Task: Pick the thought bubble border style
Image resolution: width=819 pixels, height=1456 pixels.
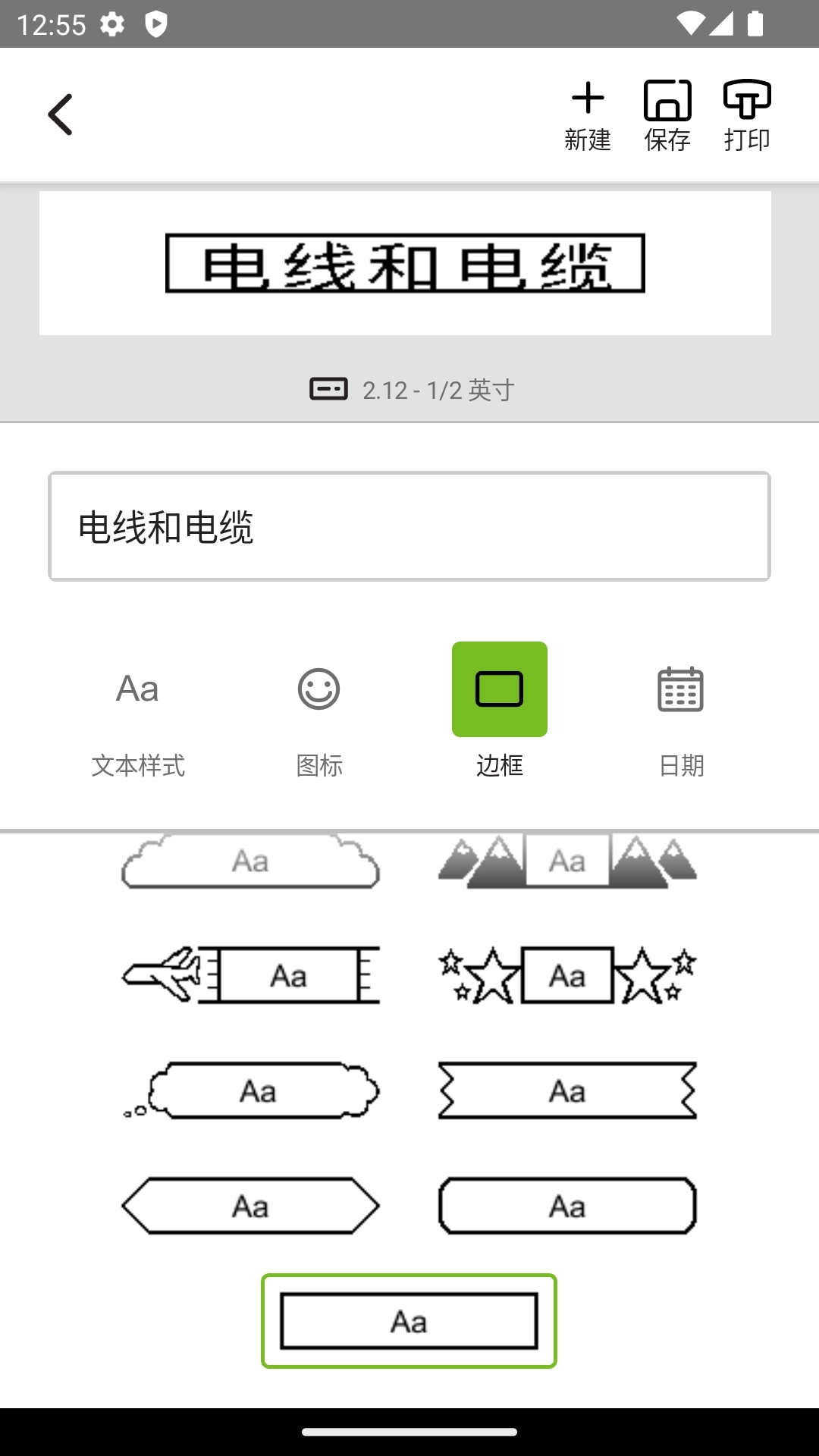Action: coord(250,1091)
